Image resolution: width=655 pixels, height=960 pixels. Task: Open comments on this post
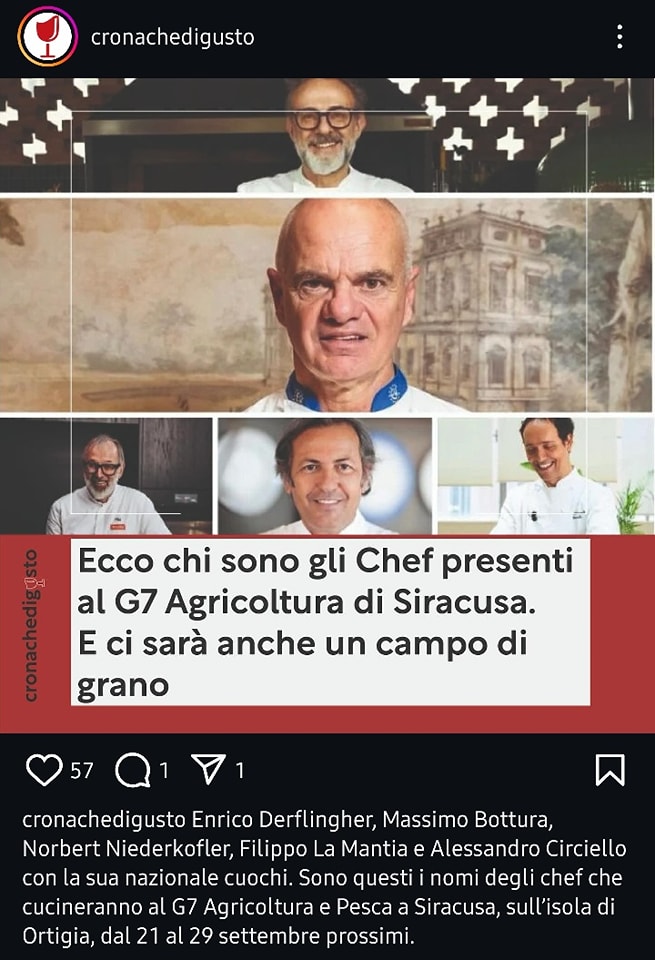point(133,770)
